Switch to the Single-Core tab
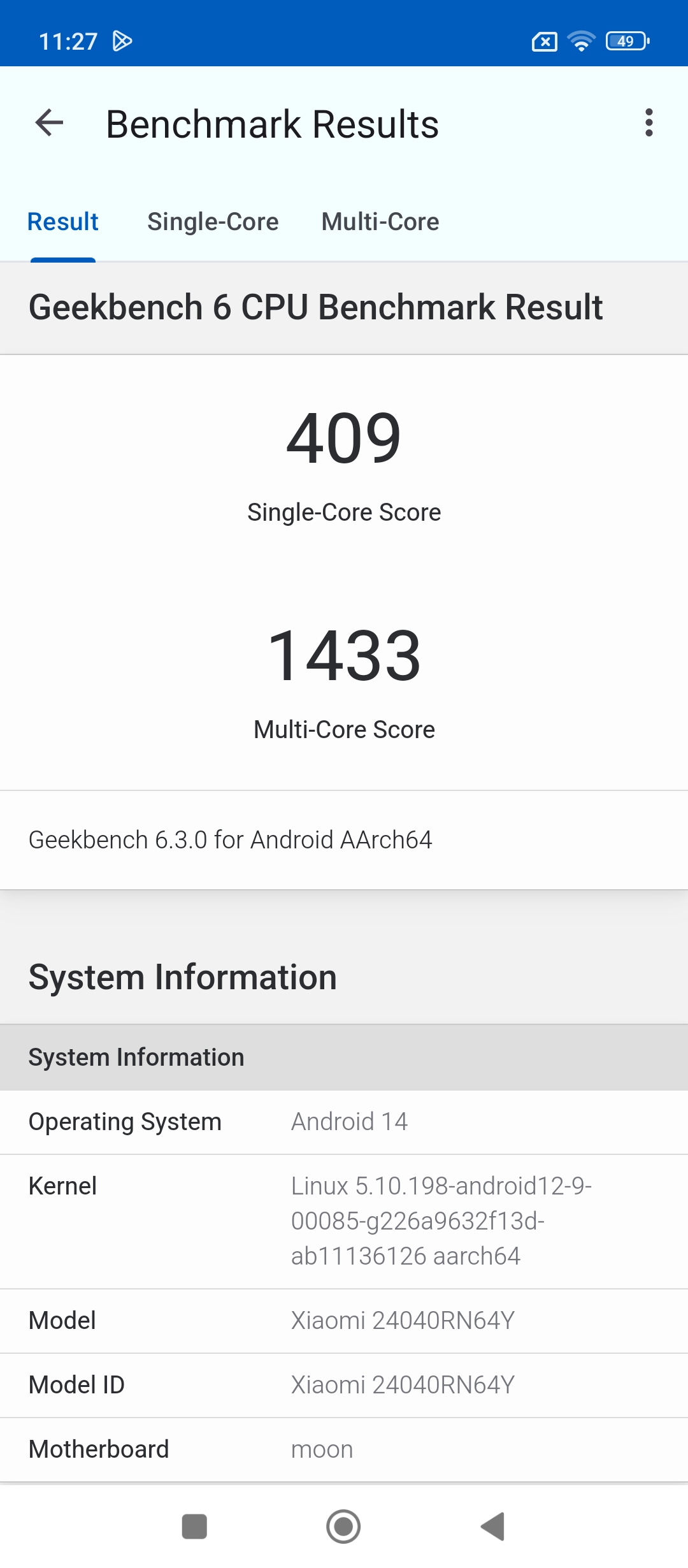 213,222
